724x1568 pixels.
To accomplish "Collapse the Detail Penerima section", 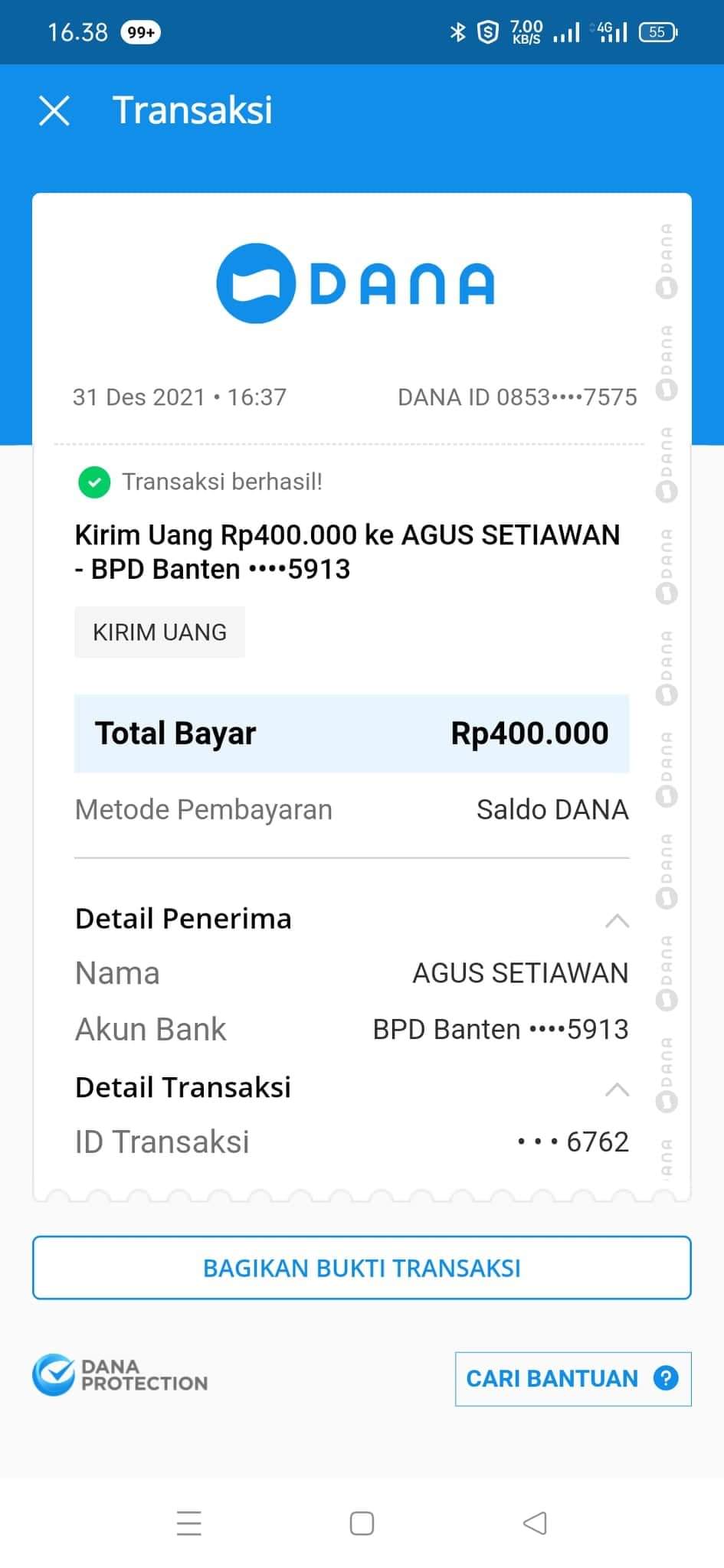I will (x=617, y=920).
